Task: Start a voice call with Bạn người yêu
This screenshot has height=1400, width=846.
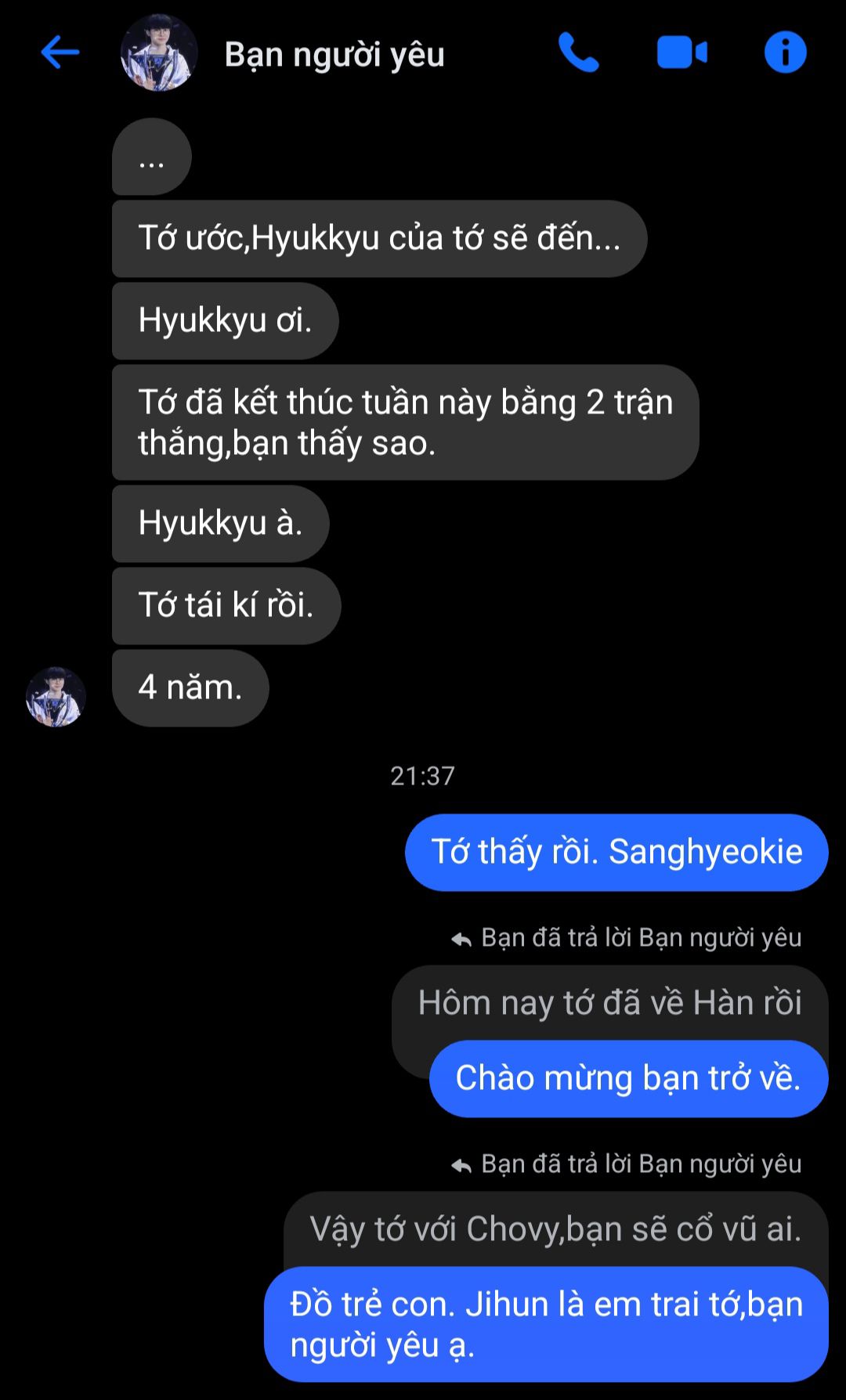Action: click(x=578, y=52)
